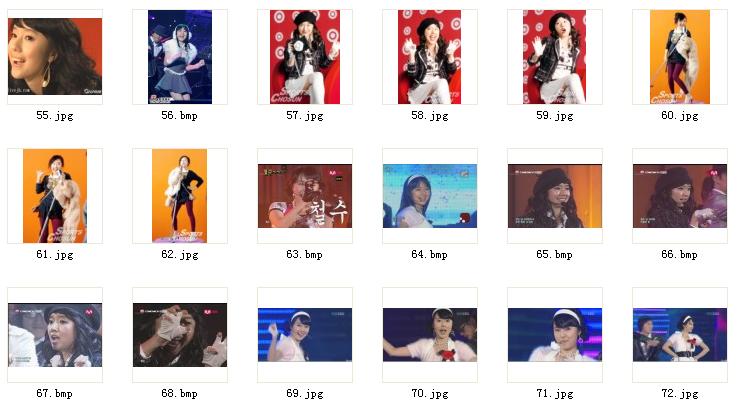Open the file 63.bmp
The width and height of the screenshot is (739, 403).
click(x=304, y=196)
